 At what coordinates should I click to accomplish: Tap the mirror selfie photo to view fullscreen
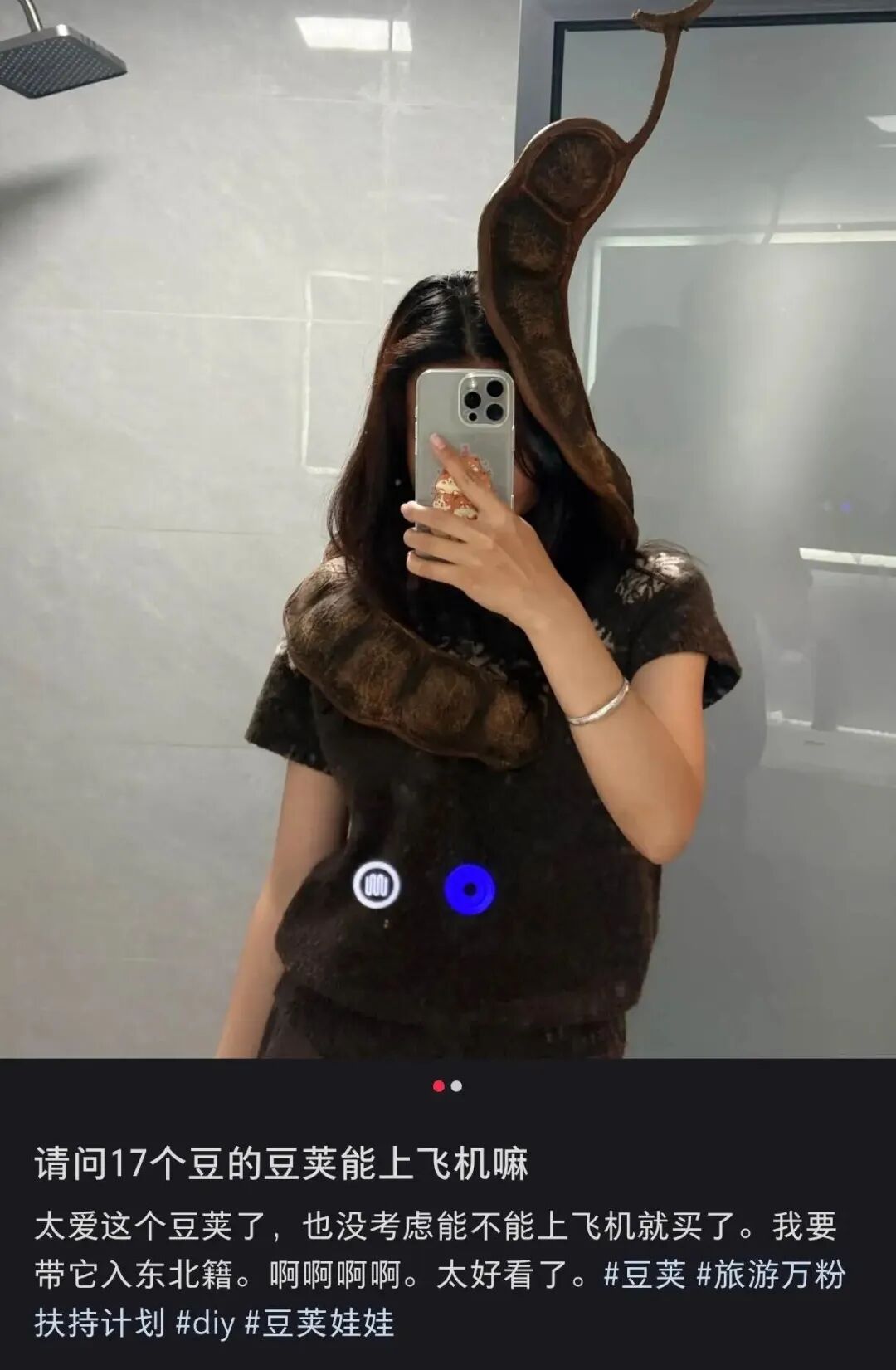point(448,531)
